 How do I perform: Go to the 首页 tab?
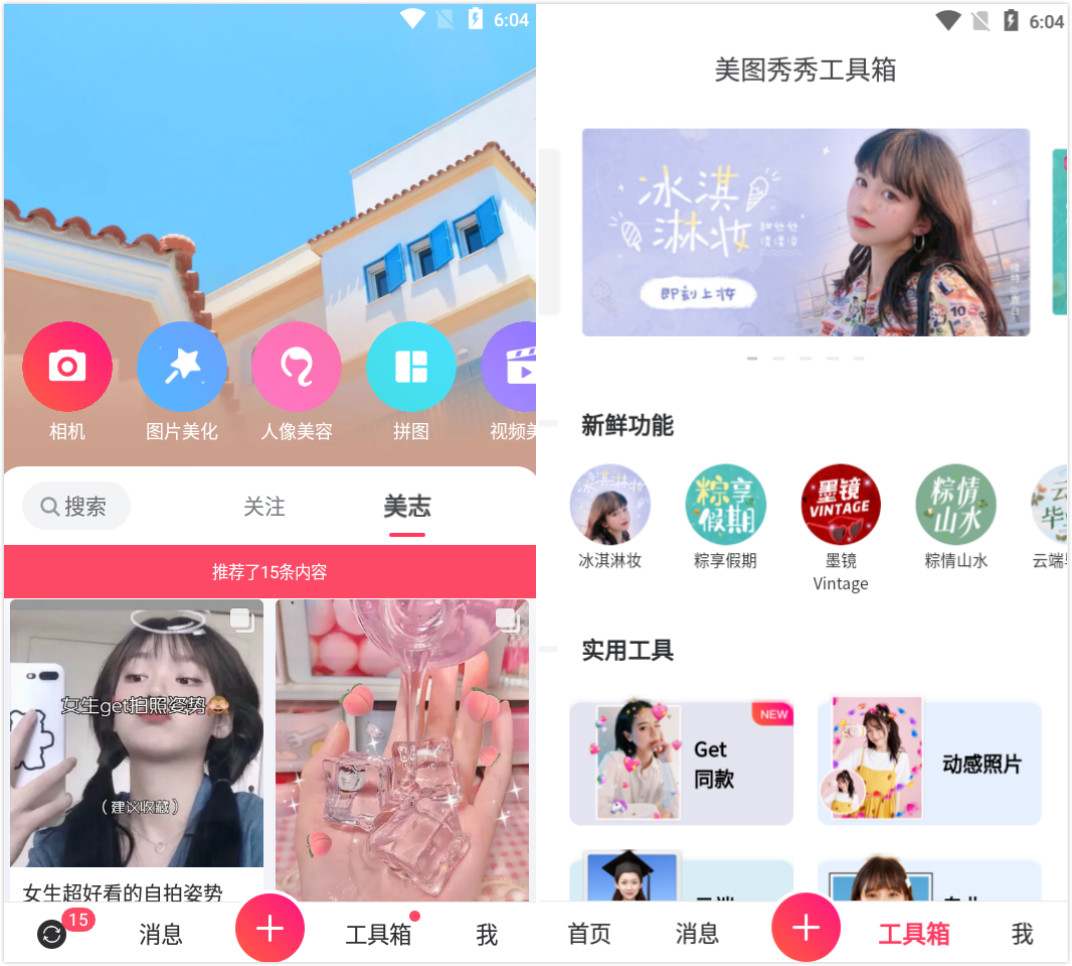tap(589, 934)
